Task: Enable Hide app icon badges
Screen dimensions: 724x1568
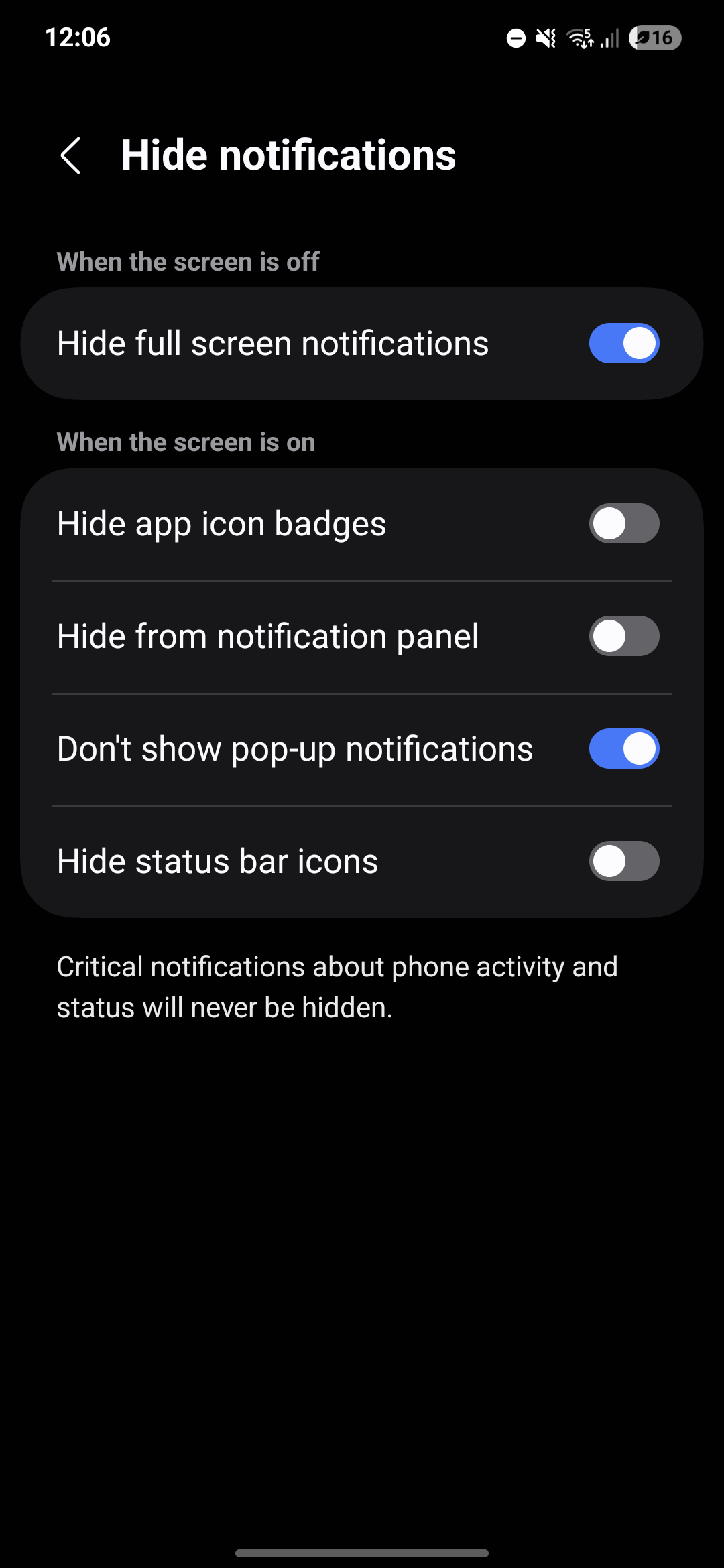Action: click(x=623, y=523)
